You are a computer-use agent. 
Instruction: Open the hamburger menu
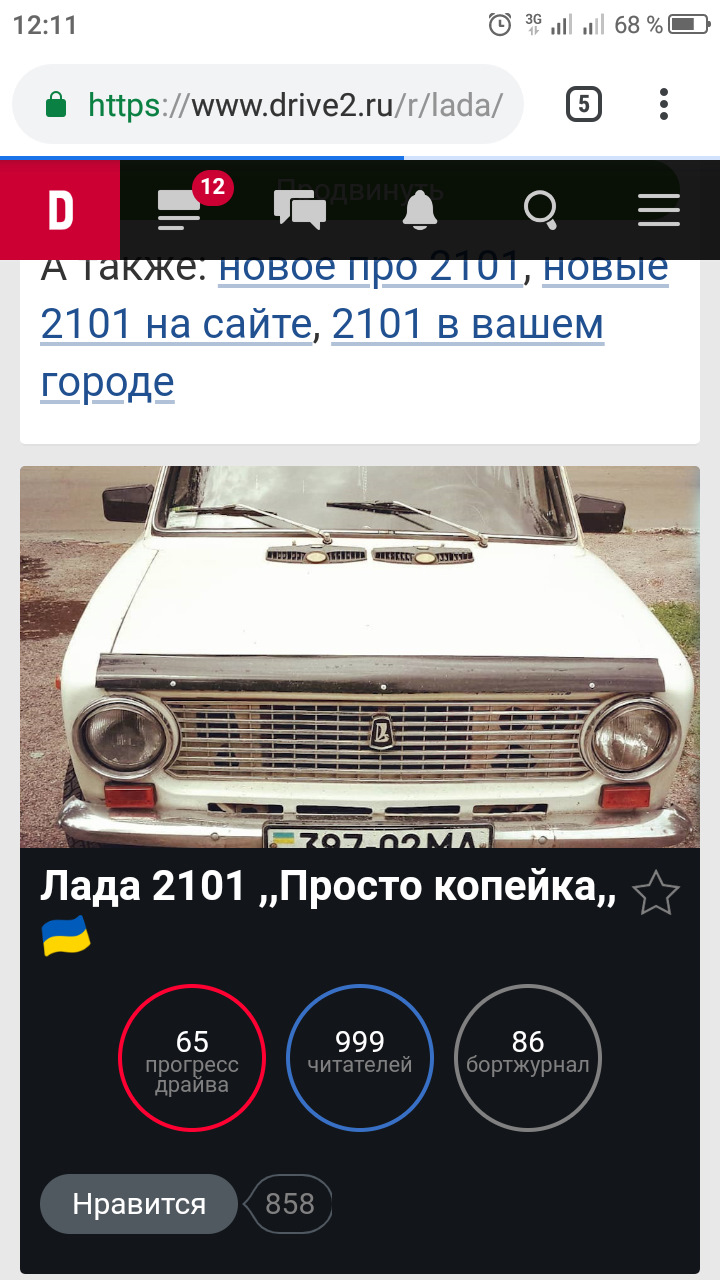659,209
